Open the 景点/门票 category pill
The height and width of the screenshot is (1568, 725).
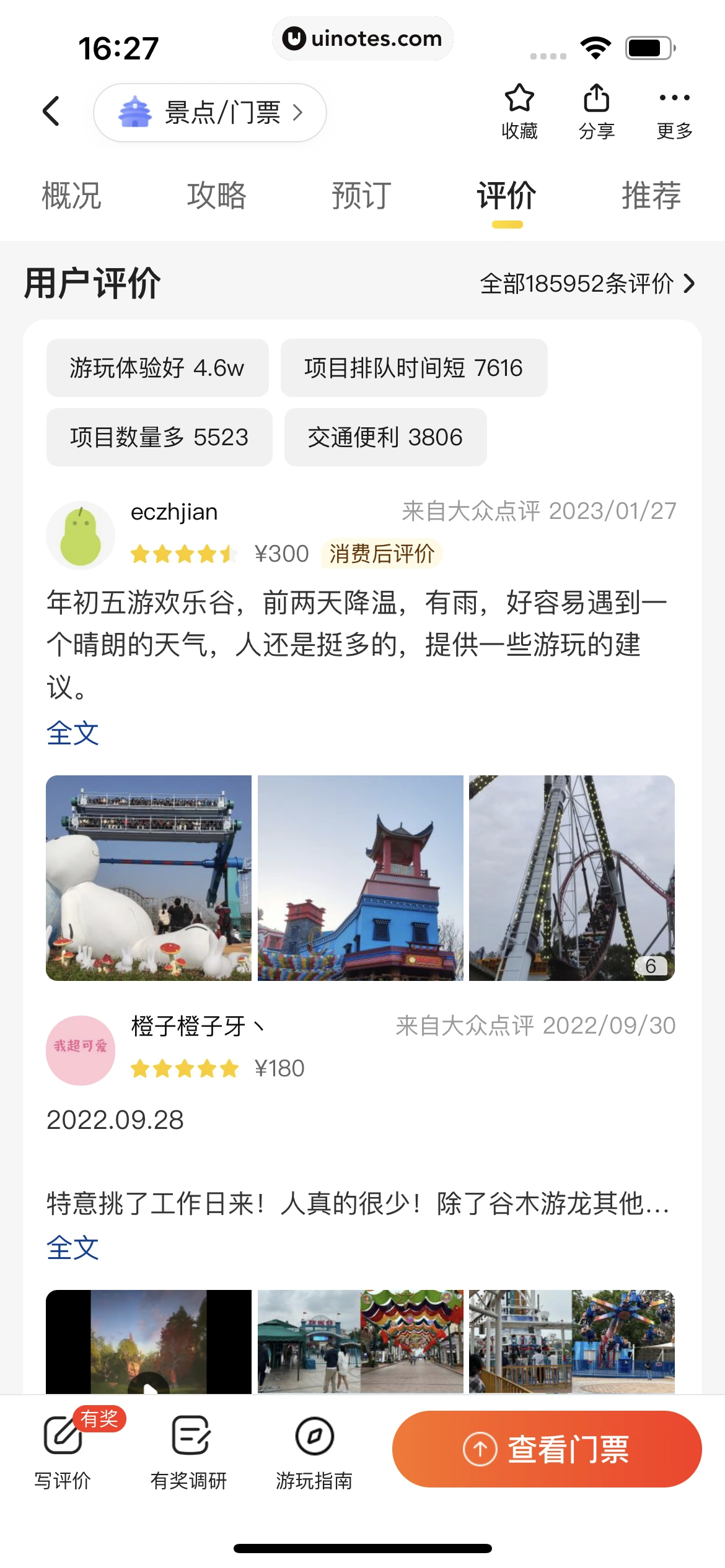pos(209,113)
